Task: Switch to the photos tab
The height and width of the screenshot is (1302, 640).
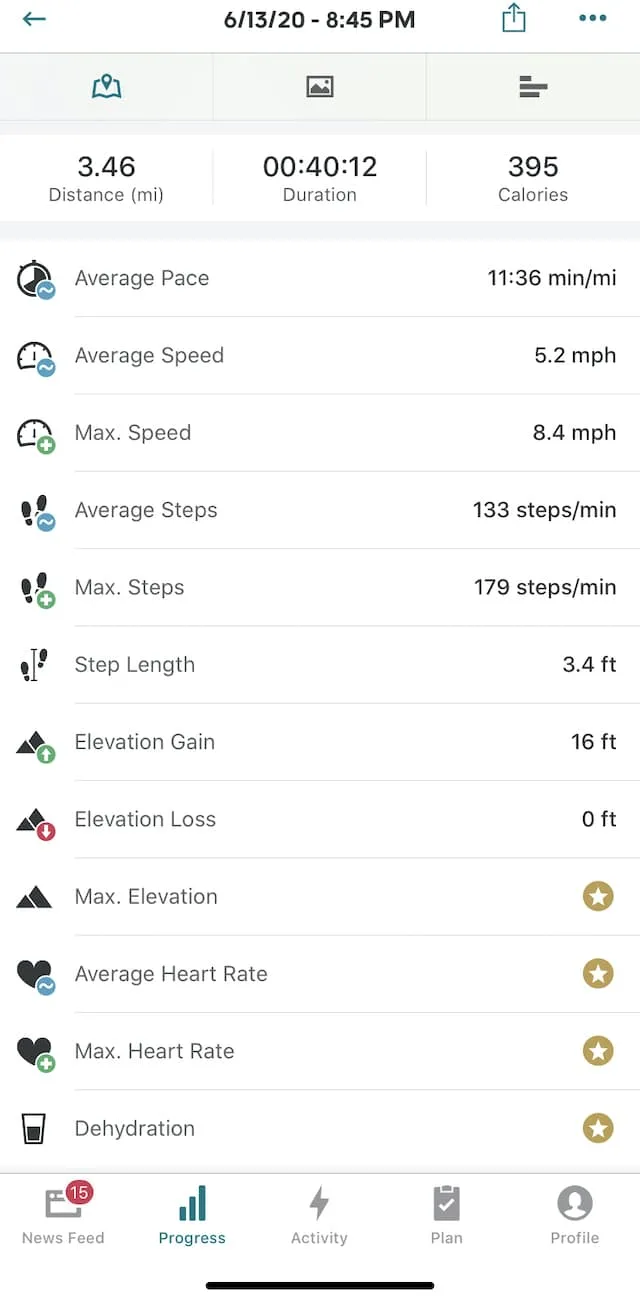Action: [320, 87]
